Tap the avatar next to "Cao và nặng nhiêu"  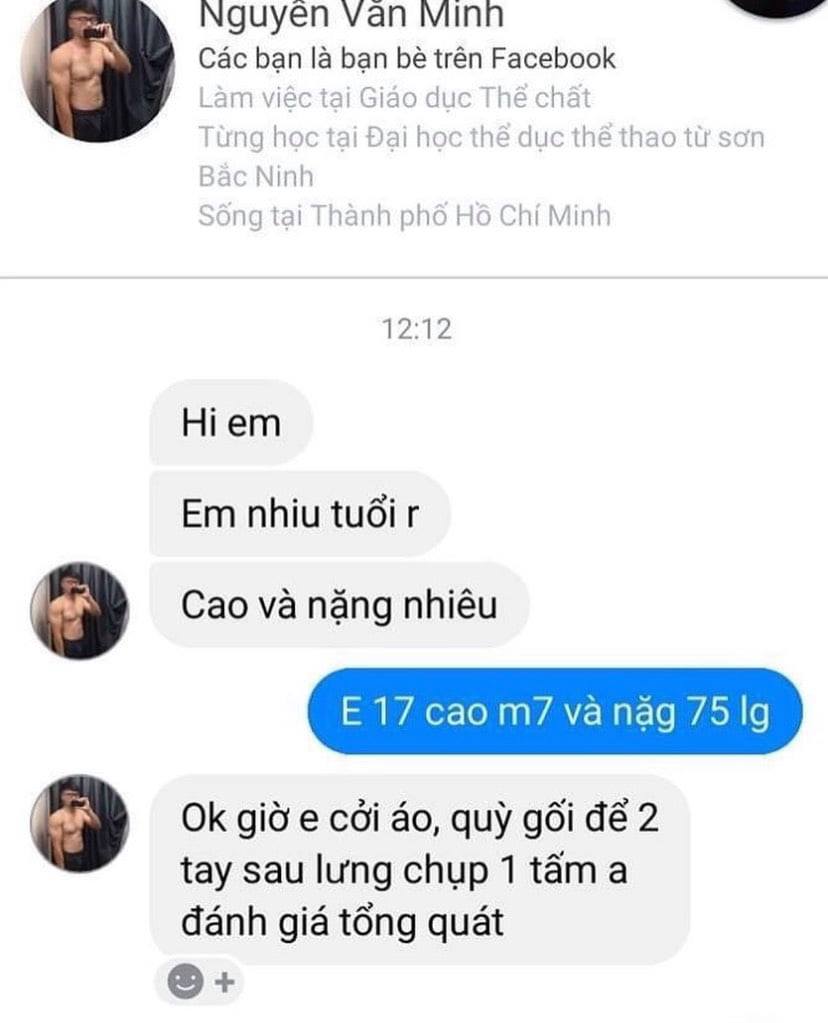coord(80,609)
